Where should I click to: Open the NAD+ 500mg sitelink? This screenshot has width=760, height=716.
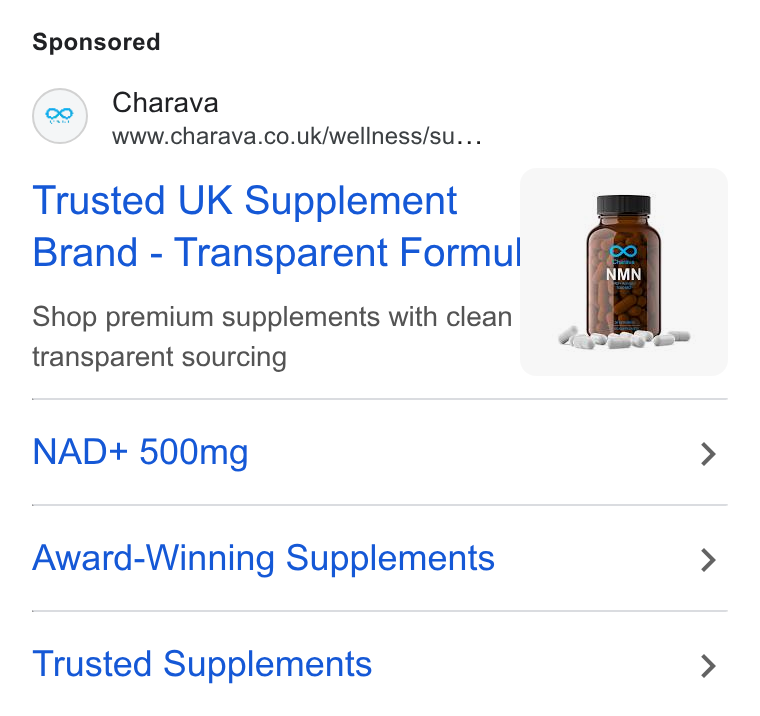(380, 452)
